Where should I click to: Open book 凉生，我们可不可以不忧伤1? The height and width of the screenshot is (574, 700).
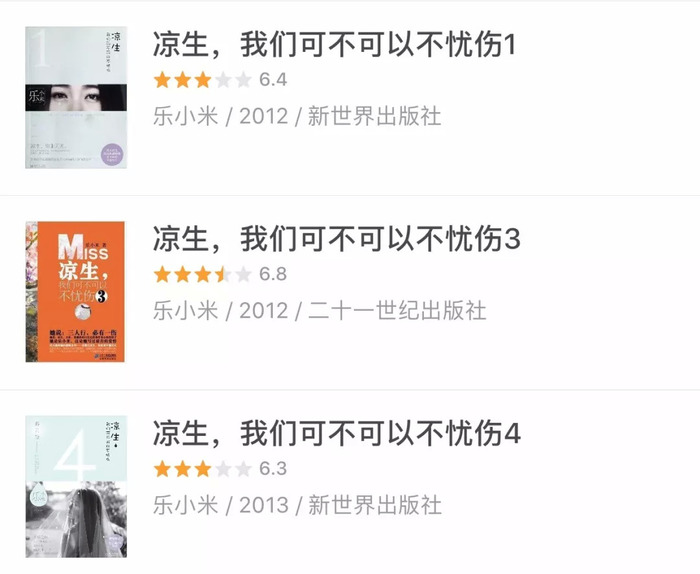[x=333, y=45]
